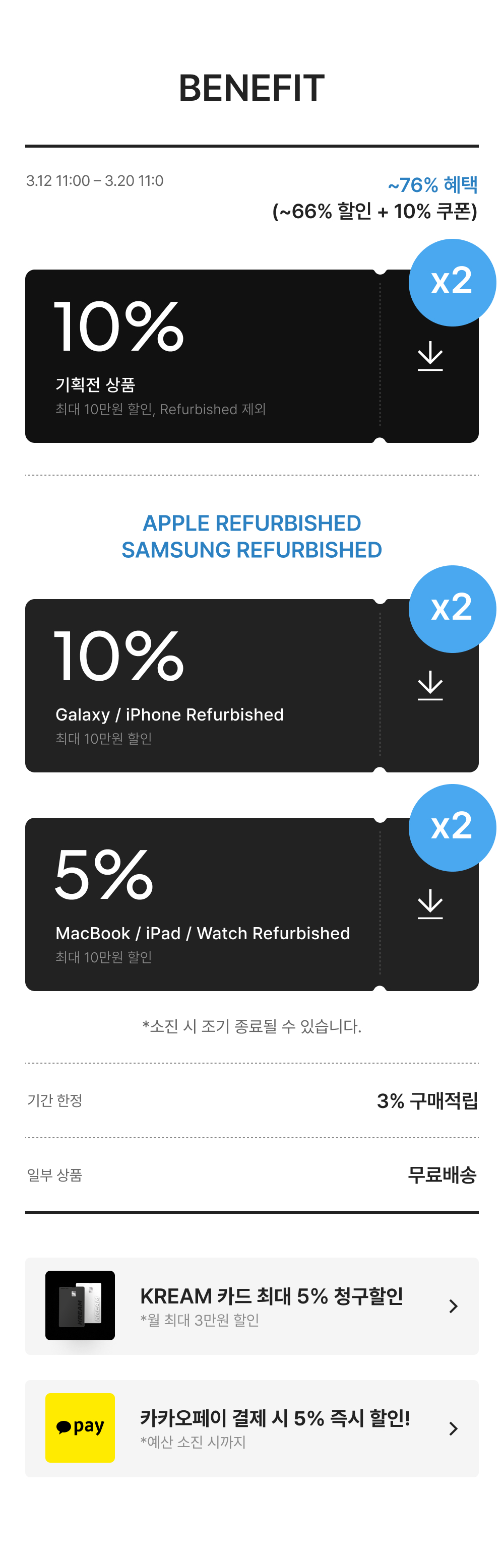This screenshot has height=1568, width=504.
Task: Download the 10% 기획전 상품 coupon
Action: (x=430, y=356)
